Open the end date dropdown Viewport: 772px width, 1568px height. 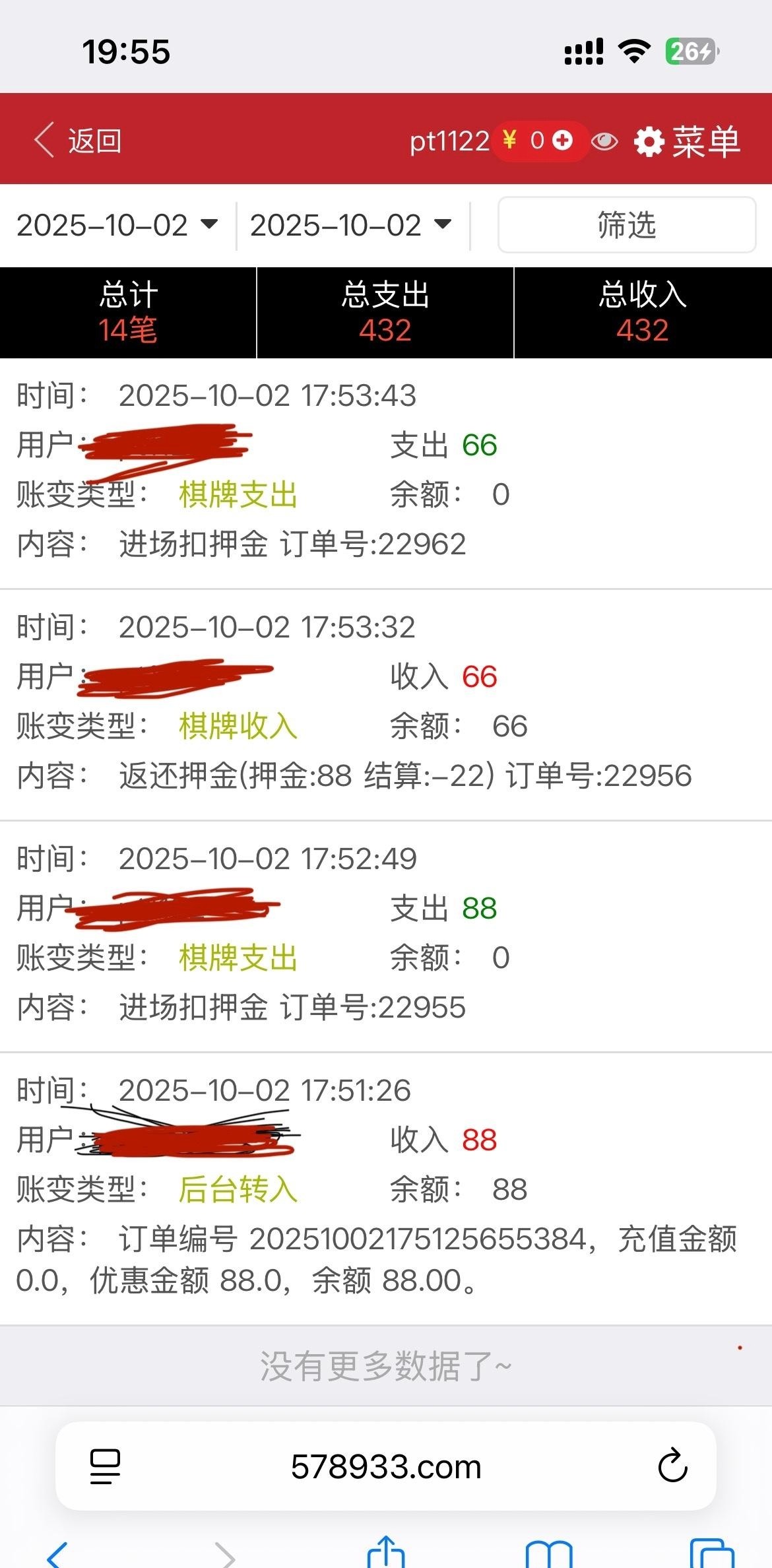(350, 226)
